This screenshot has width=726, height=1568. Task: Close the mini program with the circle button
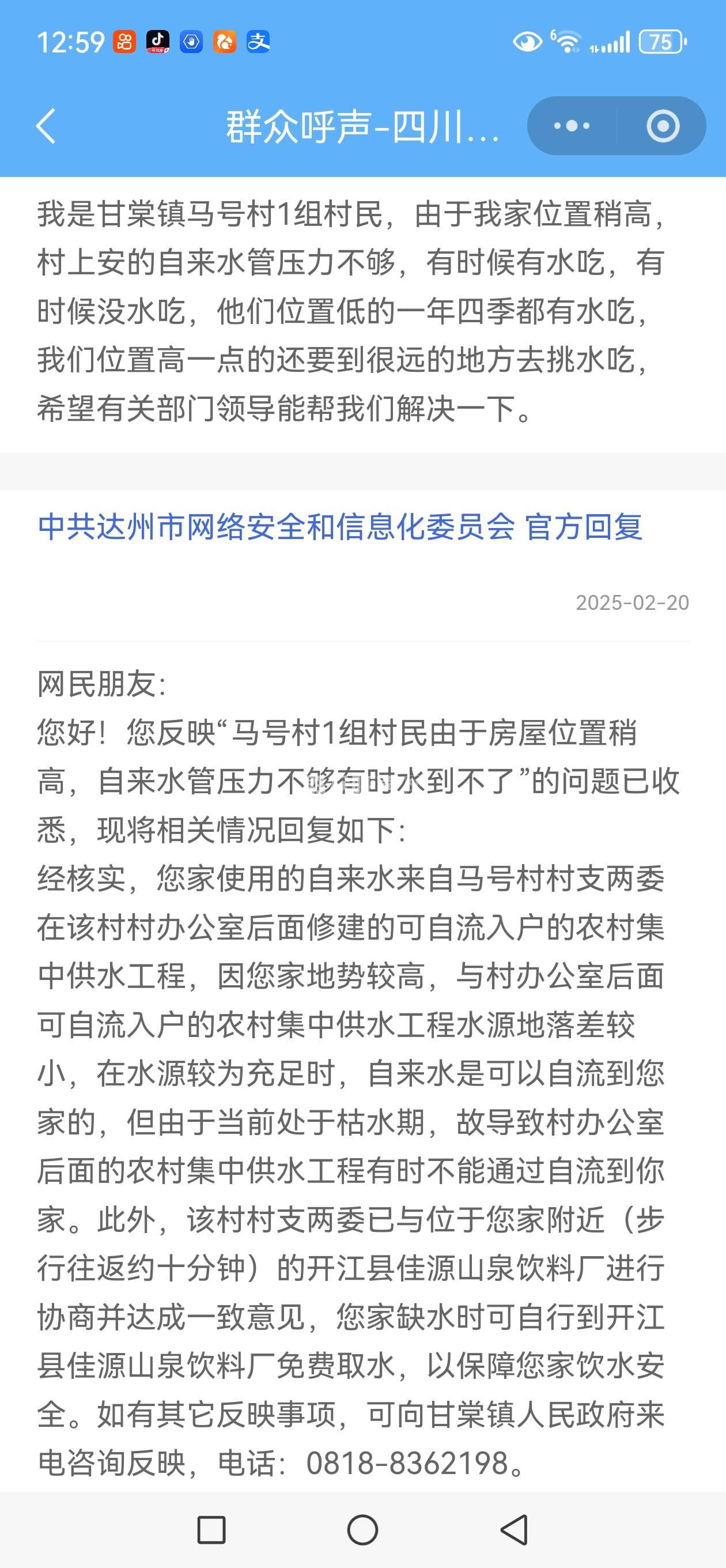pyautogui.click(x=662, y=126)
